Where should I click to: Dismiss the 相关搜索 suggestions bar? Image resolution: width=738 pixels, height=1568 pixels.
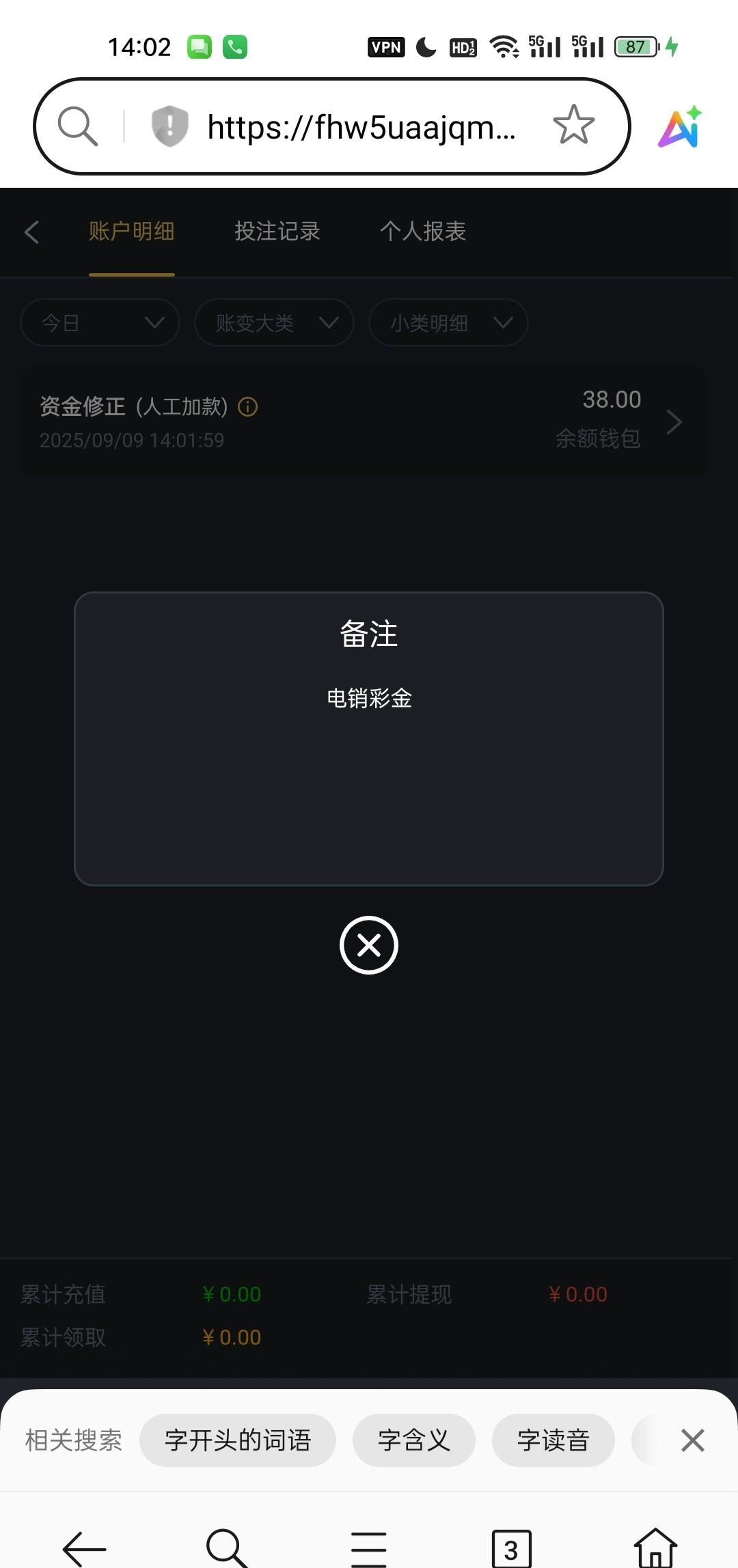(692, 1440)
